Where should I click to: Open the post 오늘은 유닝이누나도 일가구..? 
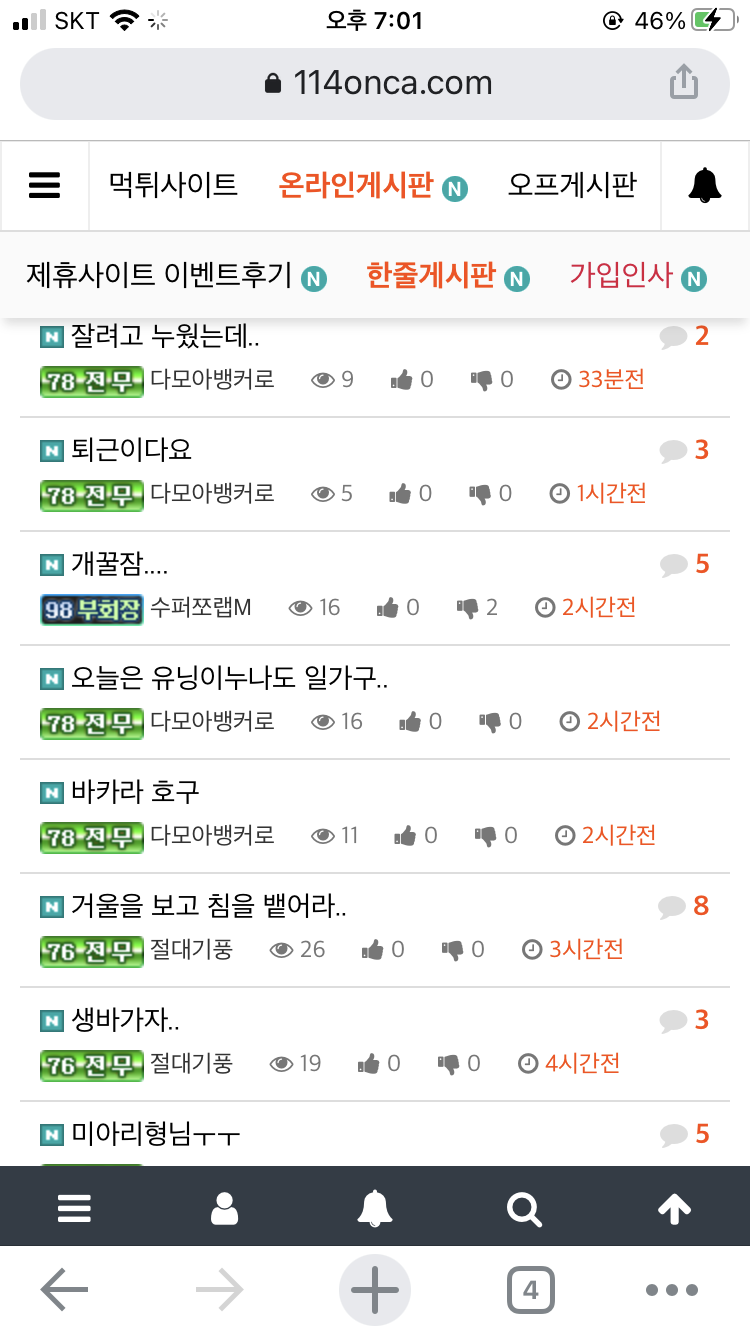[x=229, y=679]
